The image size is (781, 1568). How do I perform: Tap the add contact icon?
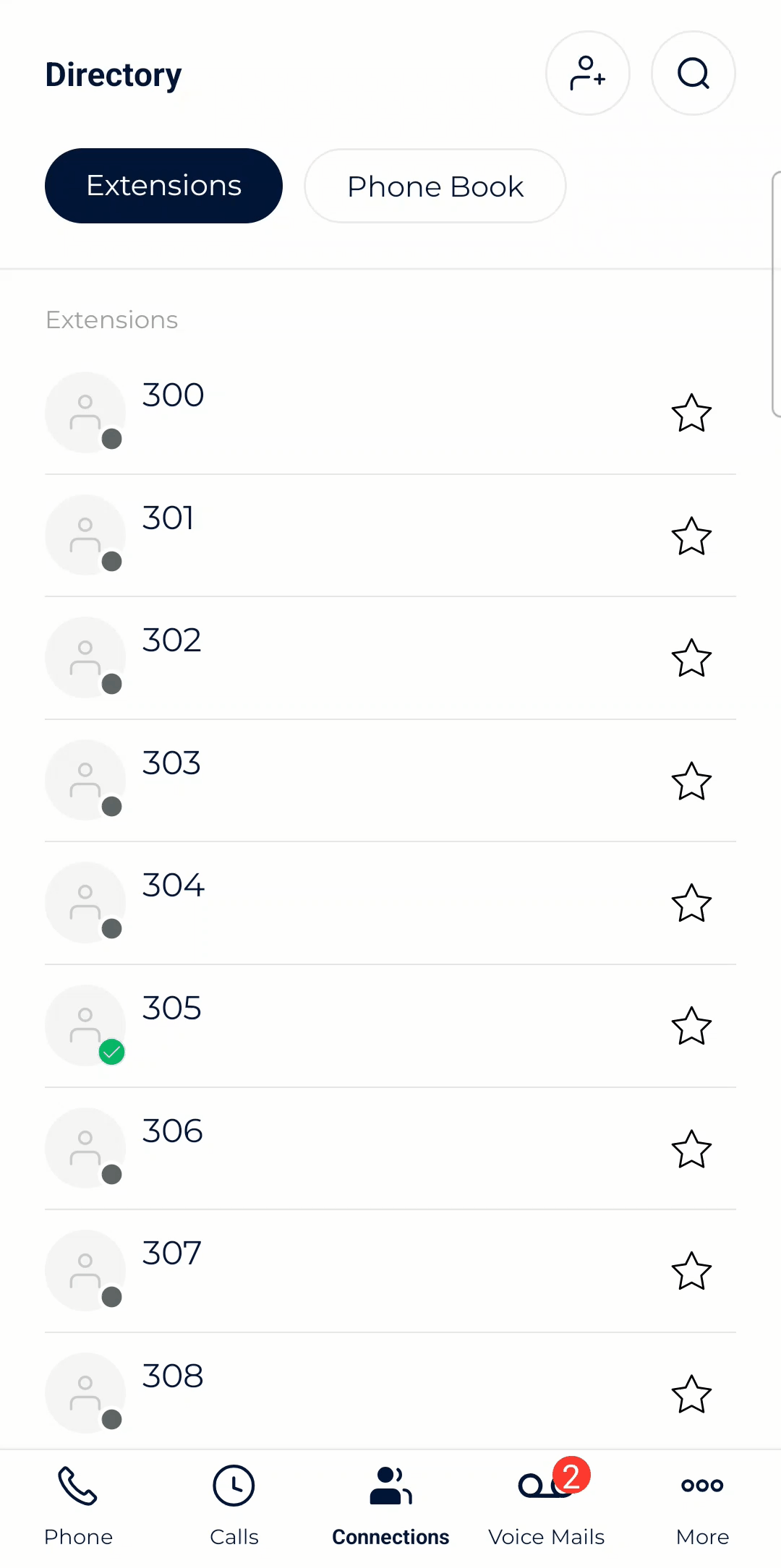(x=587, y=73)
